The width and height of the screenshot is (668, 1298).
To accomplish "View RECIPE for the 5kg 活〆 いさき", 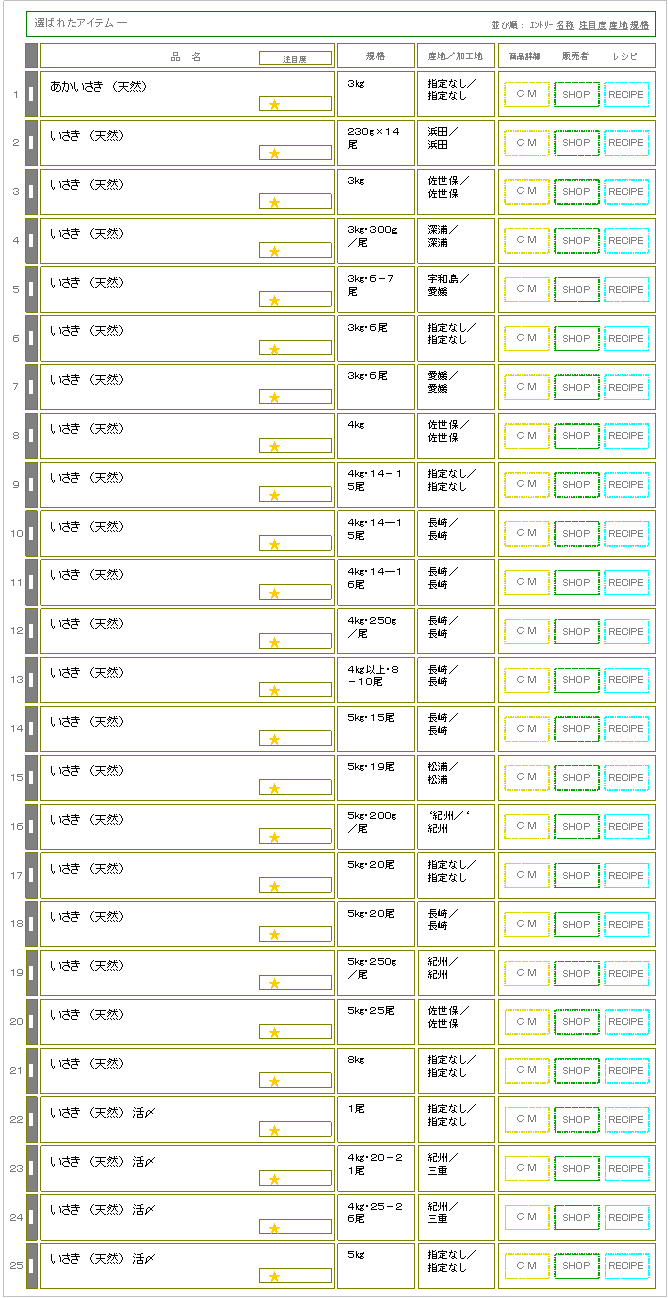I will pyautogui.click(x=626, y=1266).
